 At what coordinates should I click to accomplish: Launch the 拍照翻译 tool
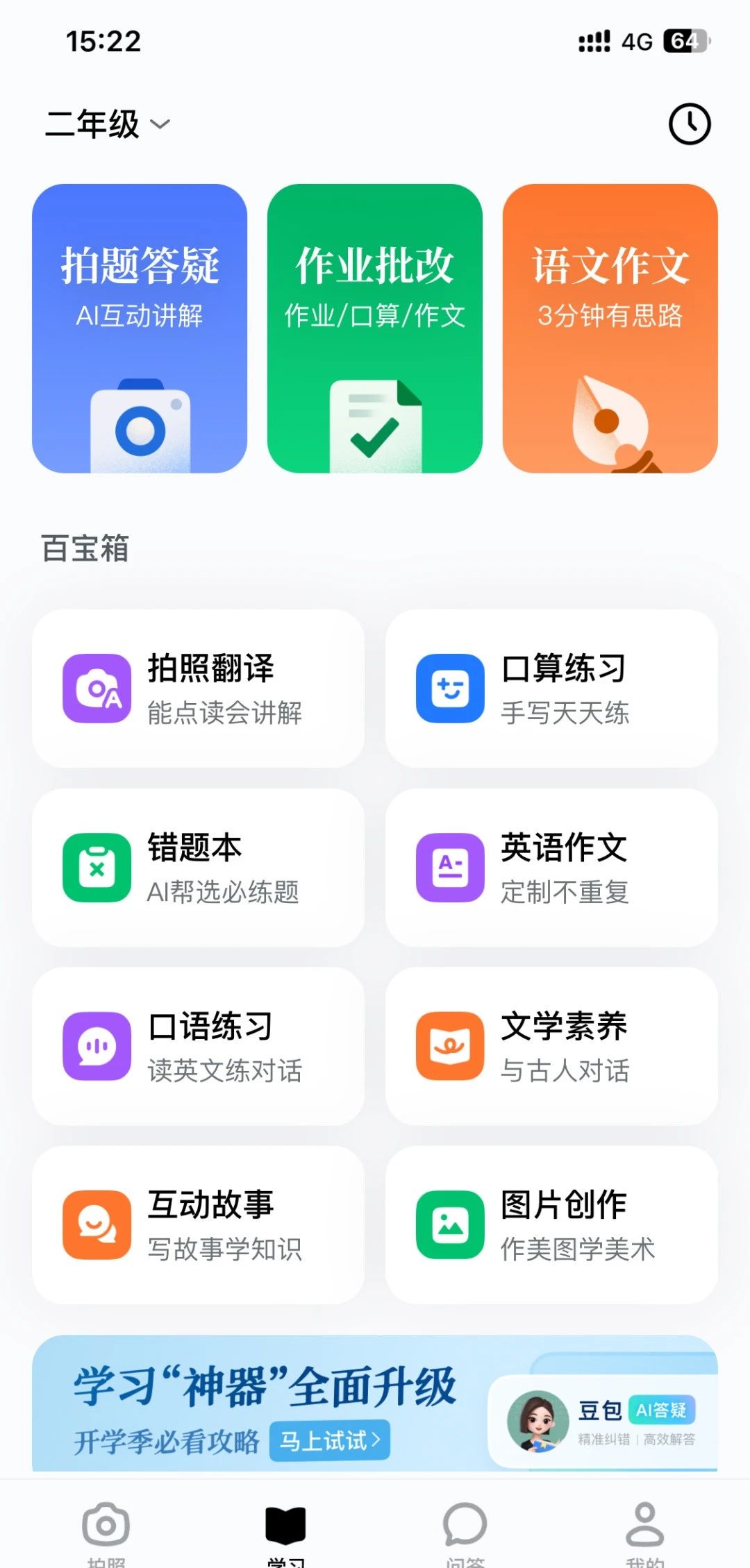pyautogui.click(x=198, y=689)
